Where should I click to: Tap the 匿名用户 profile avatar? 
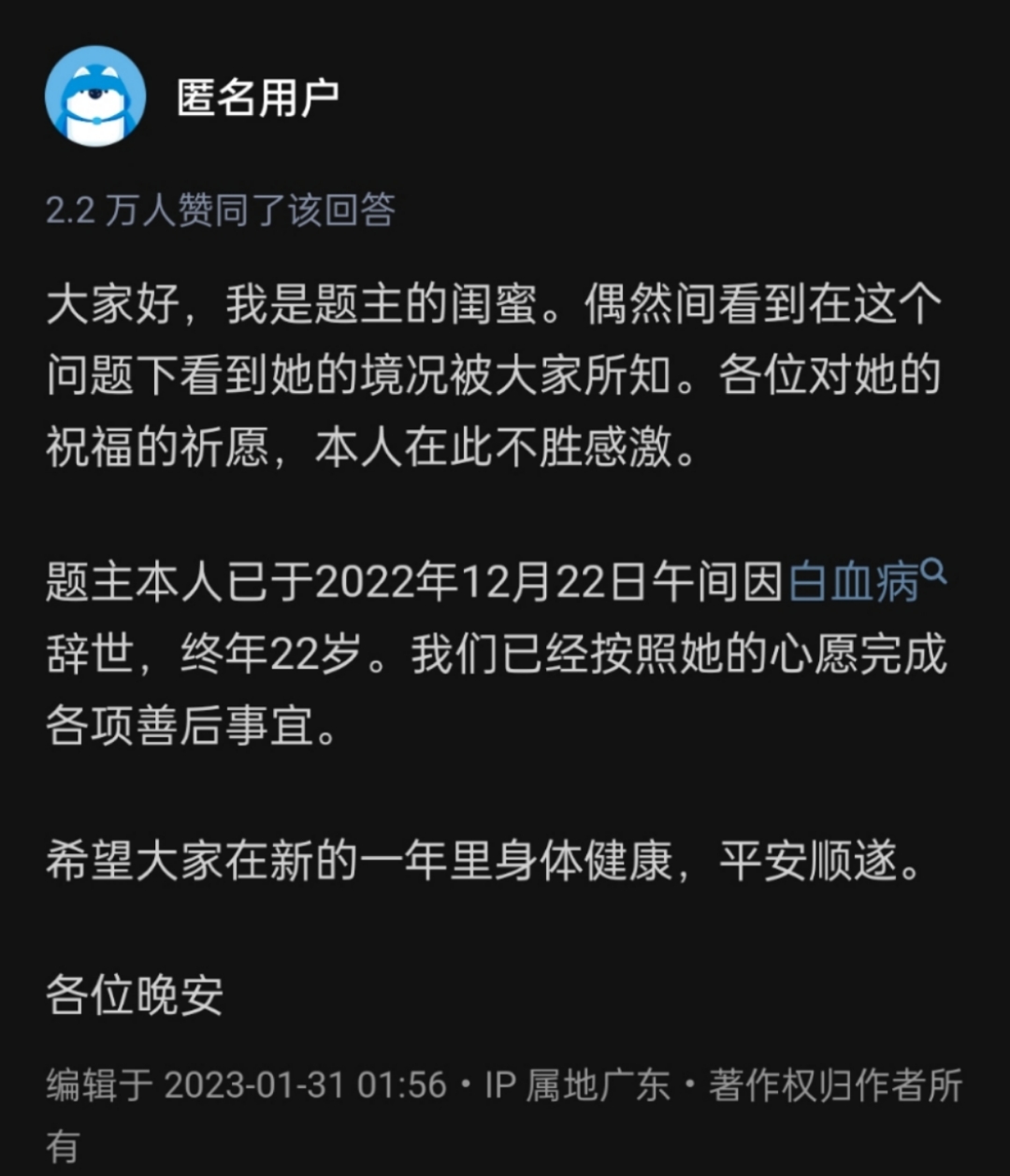click(x=95, y=96)
